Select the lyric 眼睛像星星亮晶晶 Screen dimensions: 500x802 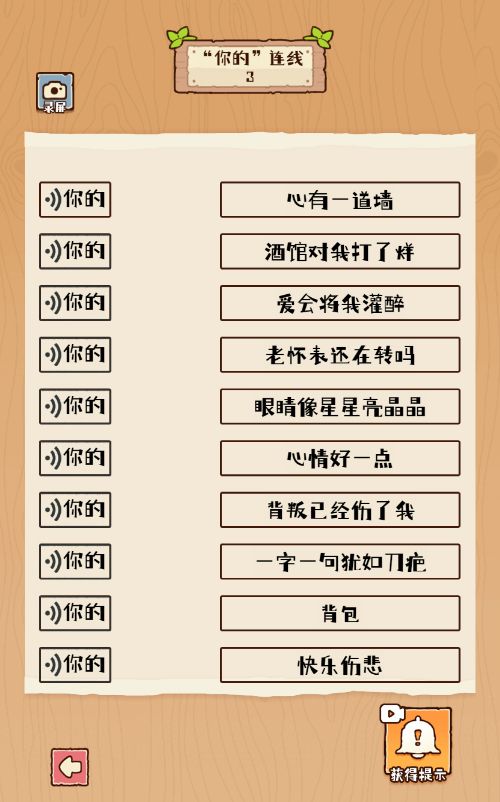tap(340, 407)
